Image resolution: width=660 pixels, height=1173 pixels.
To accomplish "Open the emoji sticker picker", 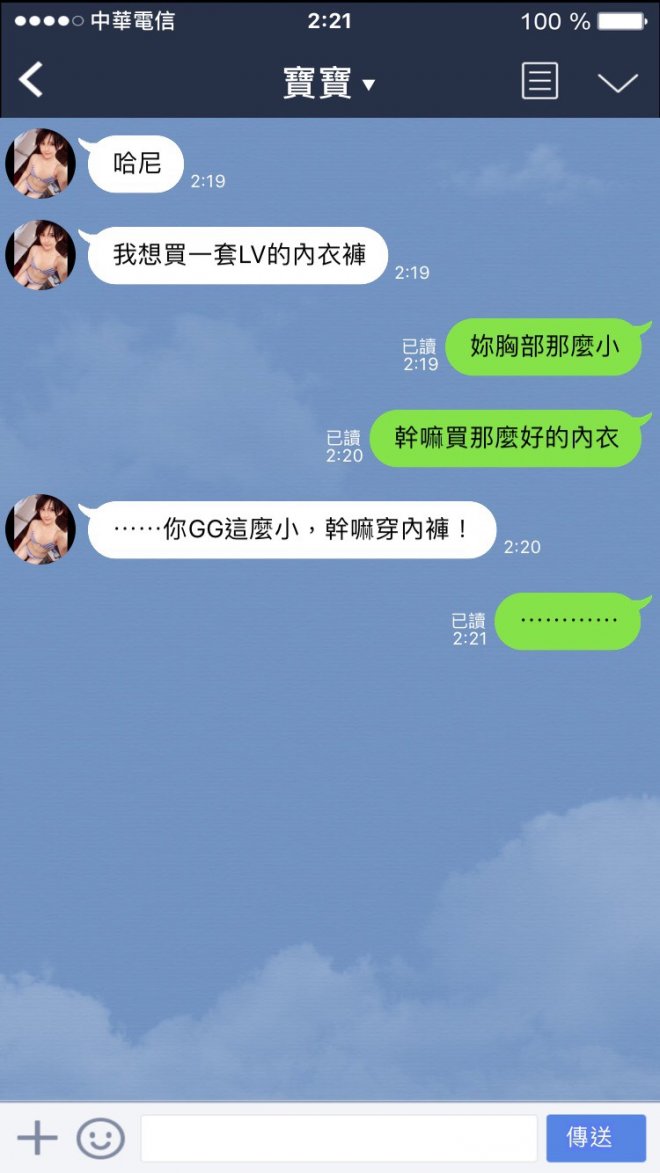I will pyautogui.click(x=101, y=1138).
